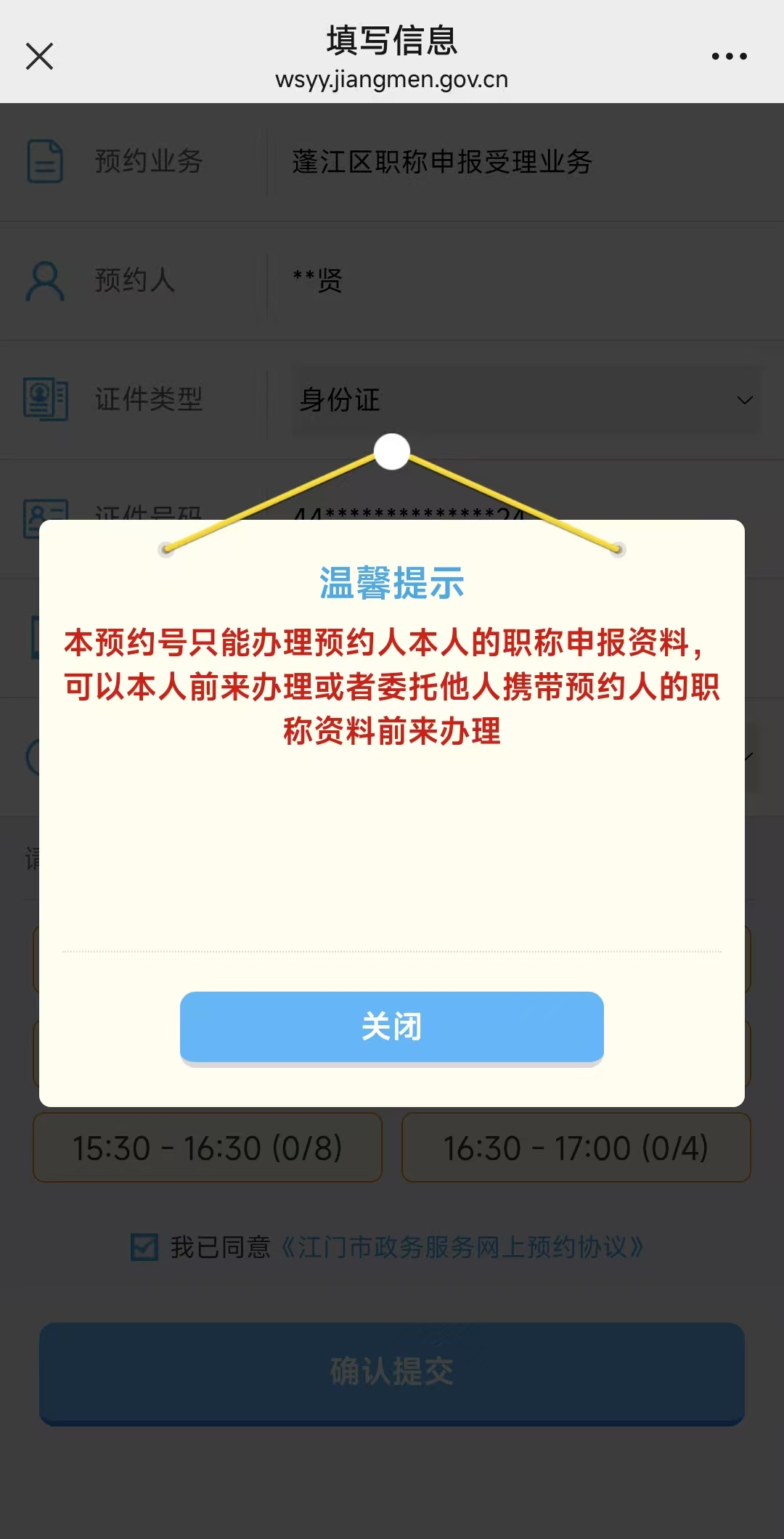784x1539 pixels.
Task: Click the 预约人 person icon
Action: pyautogui.click(x=44, y=282)
